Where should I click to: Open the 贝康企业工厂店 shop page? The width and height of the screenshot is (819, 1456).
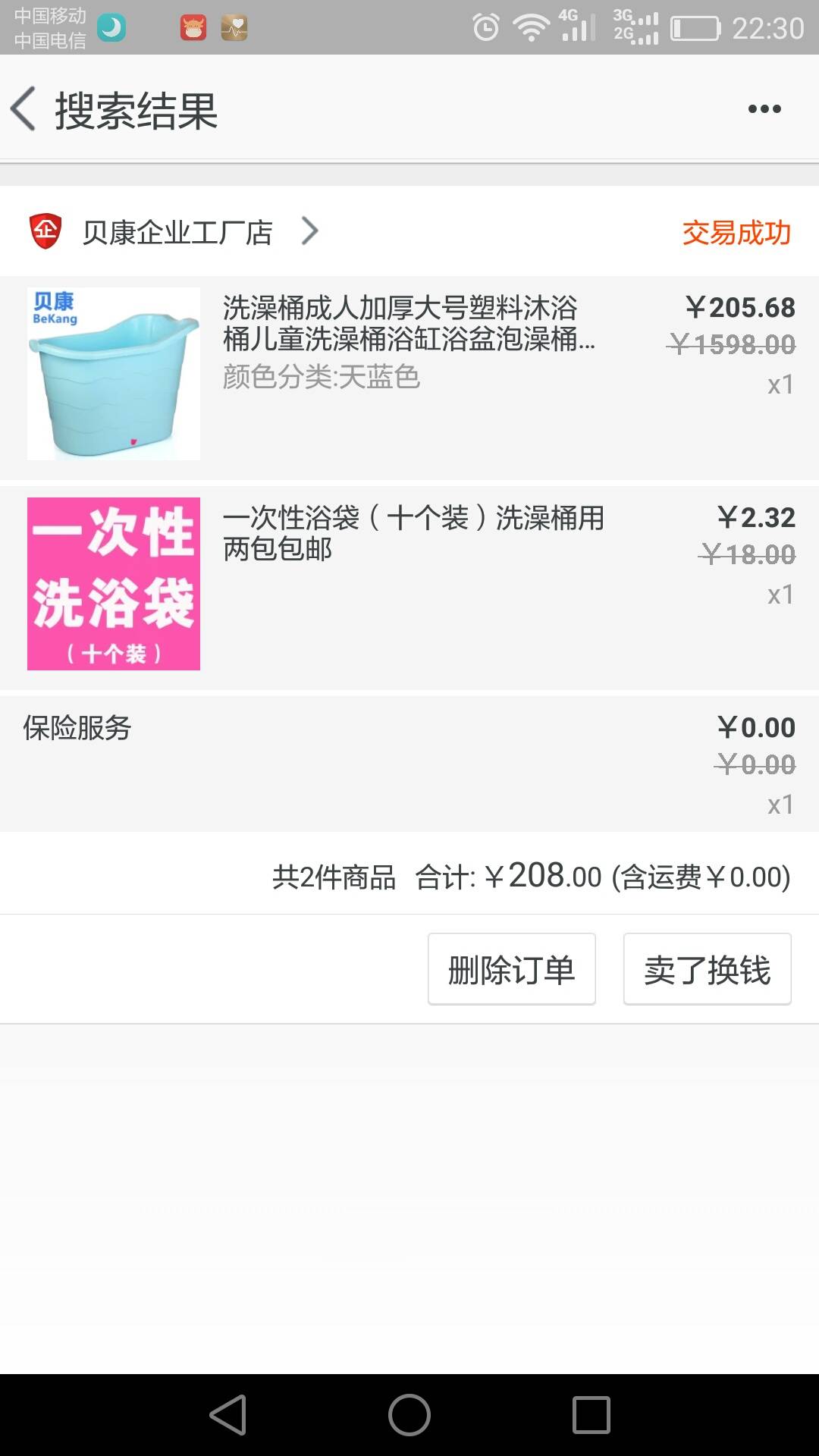click(x=177, y=232)
